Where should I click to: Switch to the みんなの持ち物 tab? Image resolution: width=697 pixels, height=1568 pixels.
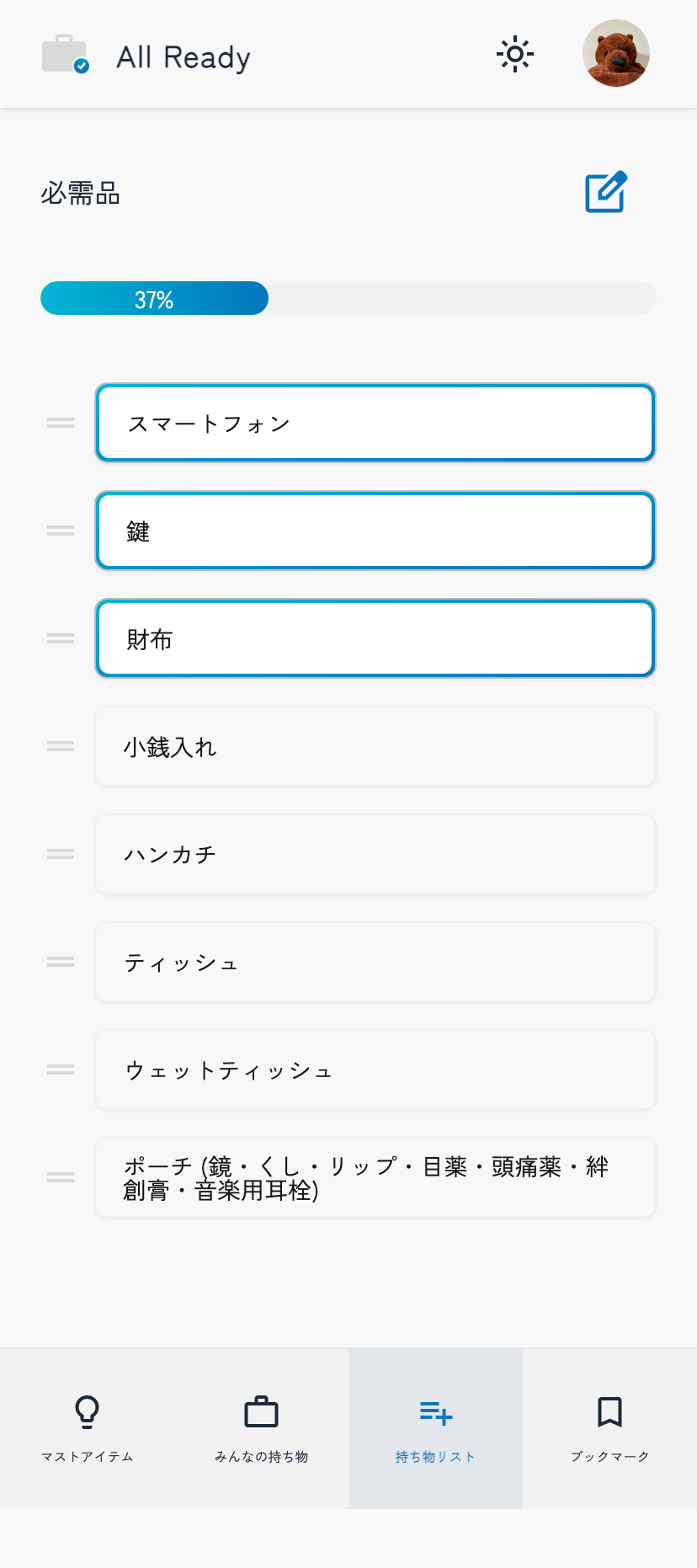[261, 1429]
